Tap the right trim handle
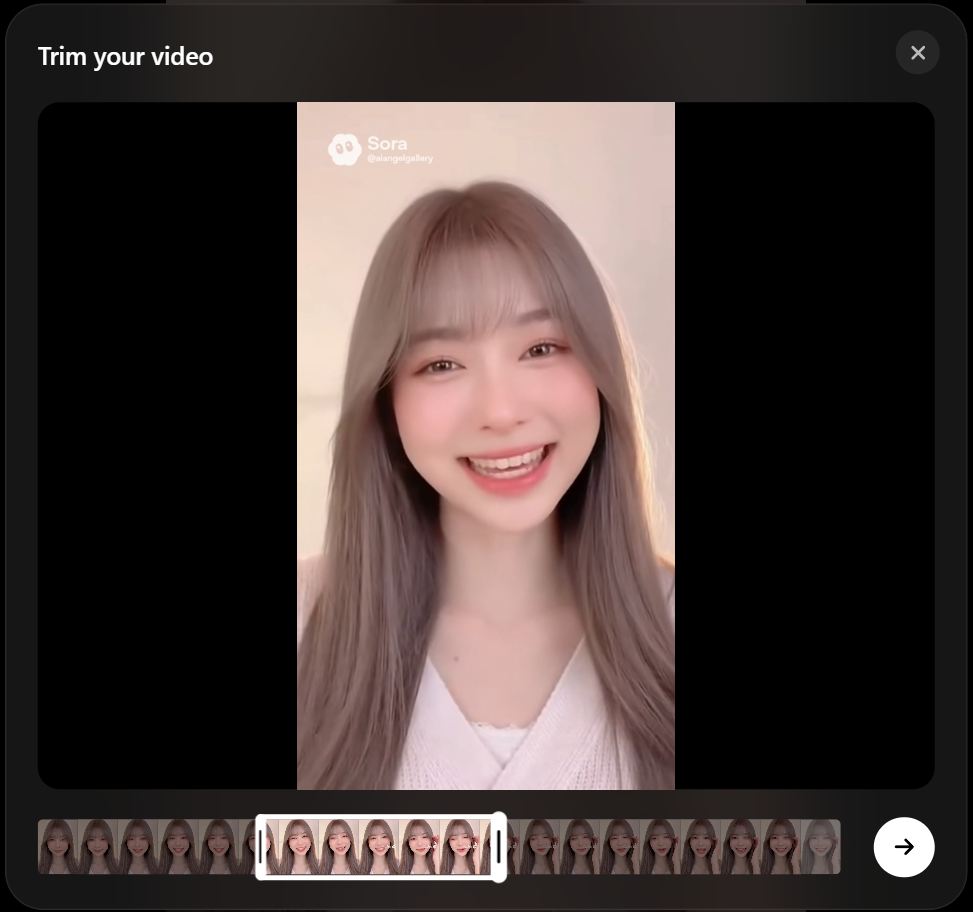This screenshot has height=912, width=973. pyautogui.click(x=498, y=847)
